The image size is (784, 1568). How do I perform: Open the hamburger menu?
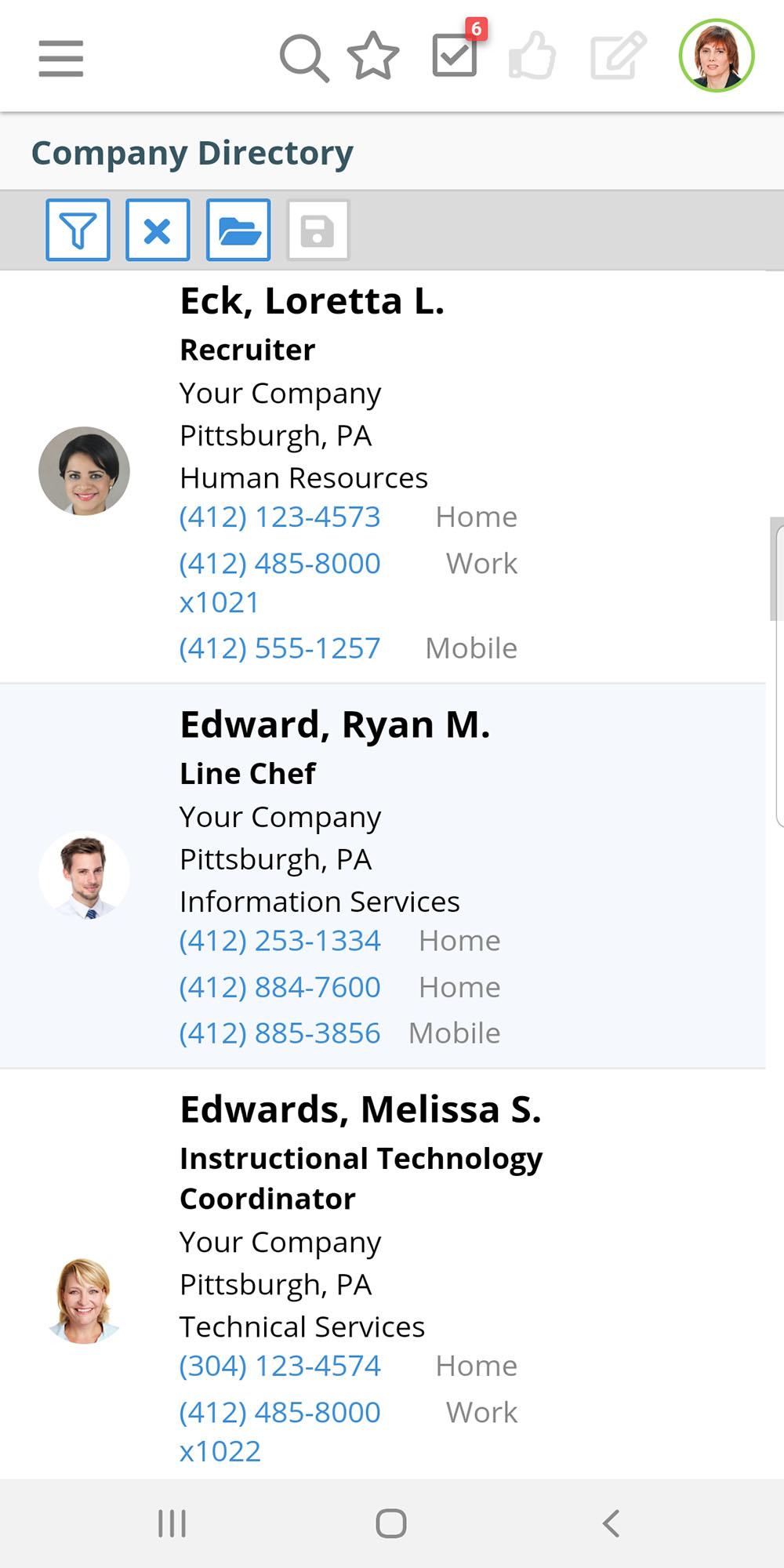tap(61, 59)
